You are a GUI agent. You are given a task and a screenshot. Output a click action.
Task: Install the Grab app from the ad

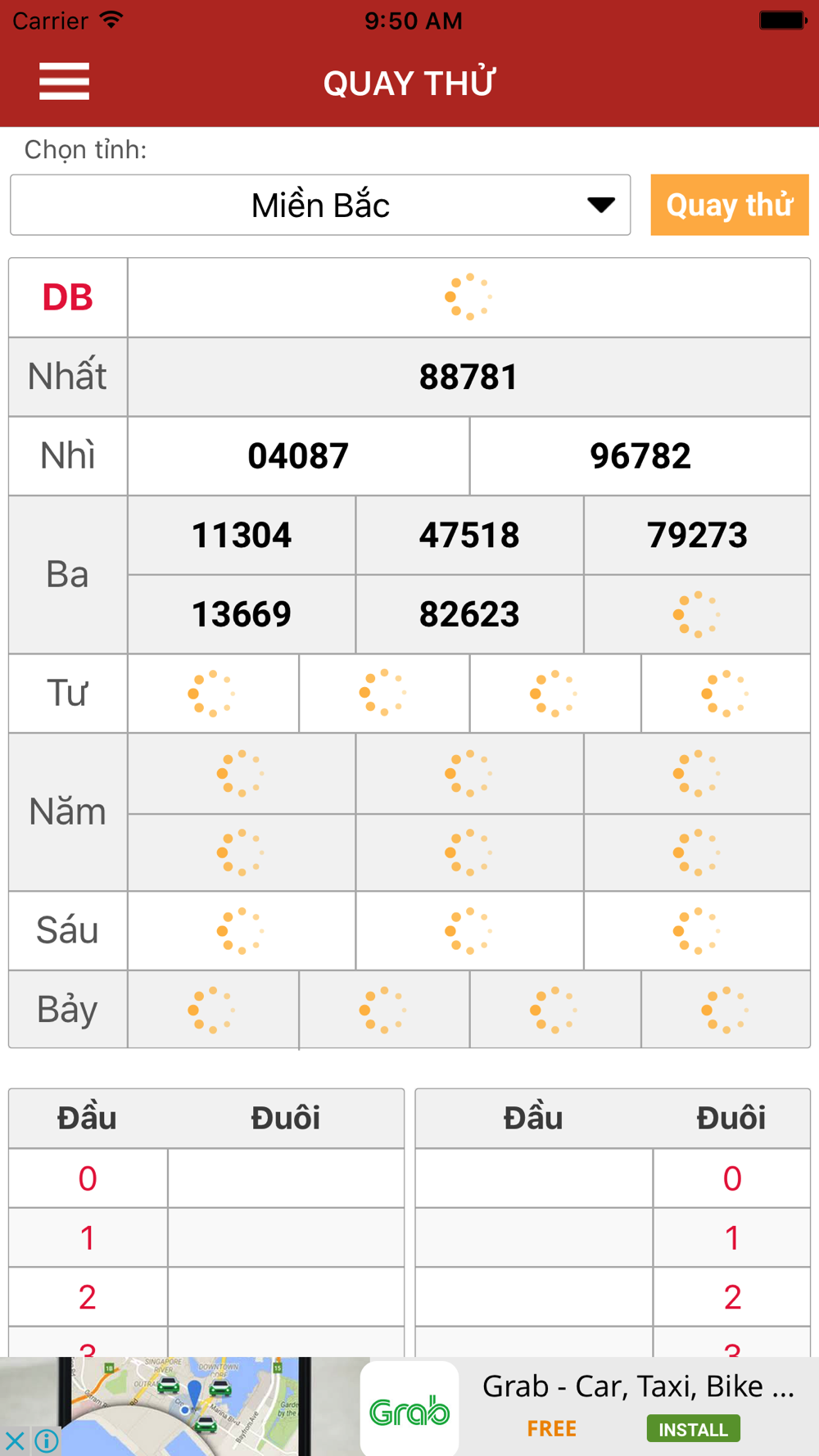click(x=693, y=1429)
